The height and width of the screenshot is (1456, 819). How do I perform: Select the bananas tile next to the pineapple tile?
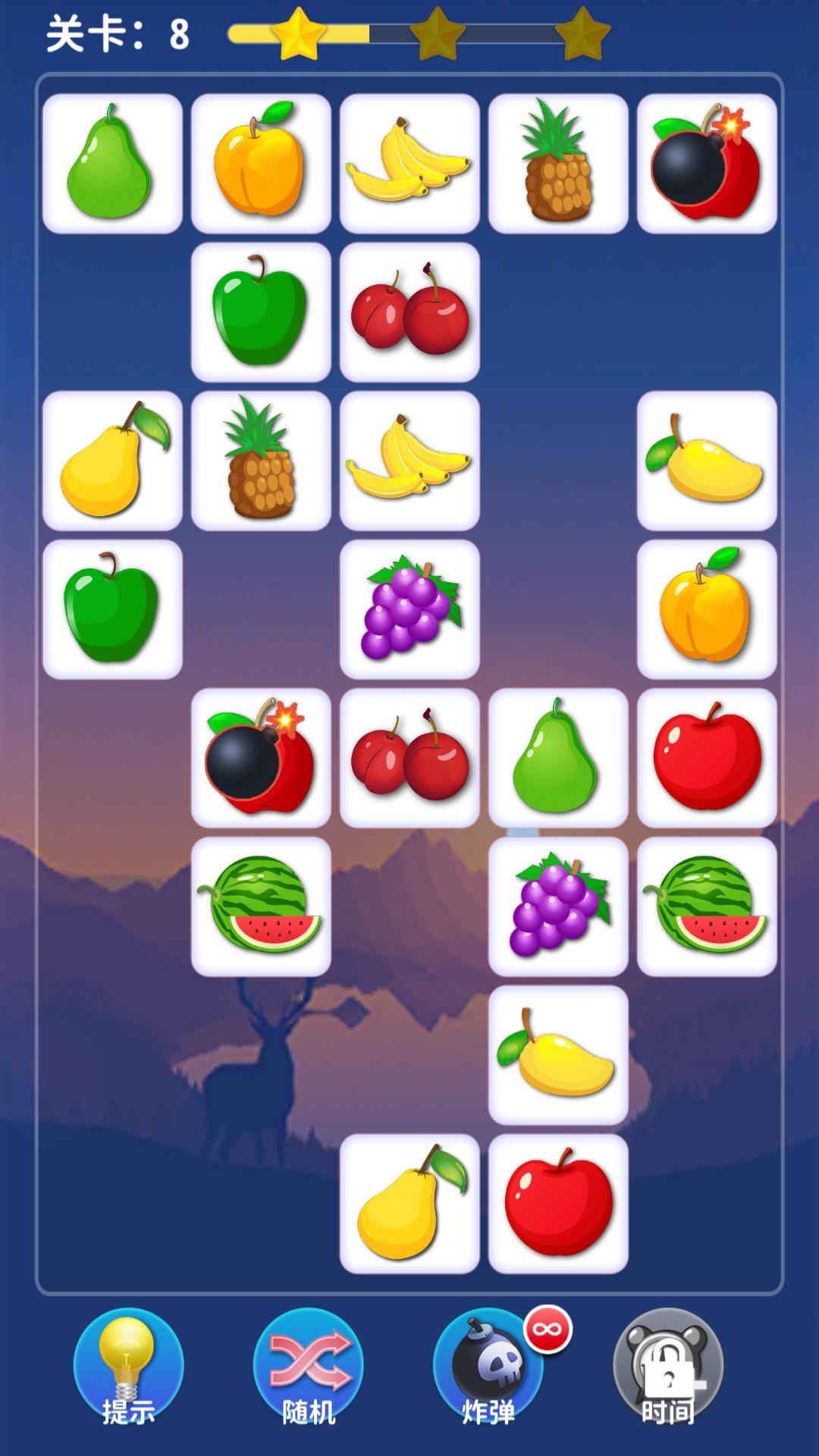[409, 163]
